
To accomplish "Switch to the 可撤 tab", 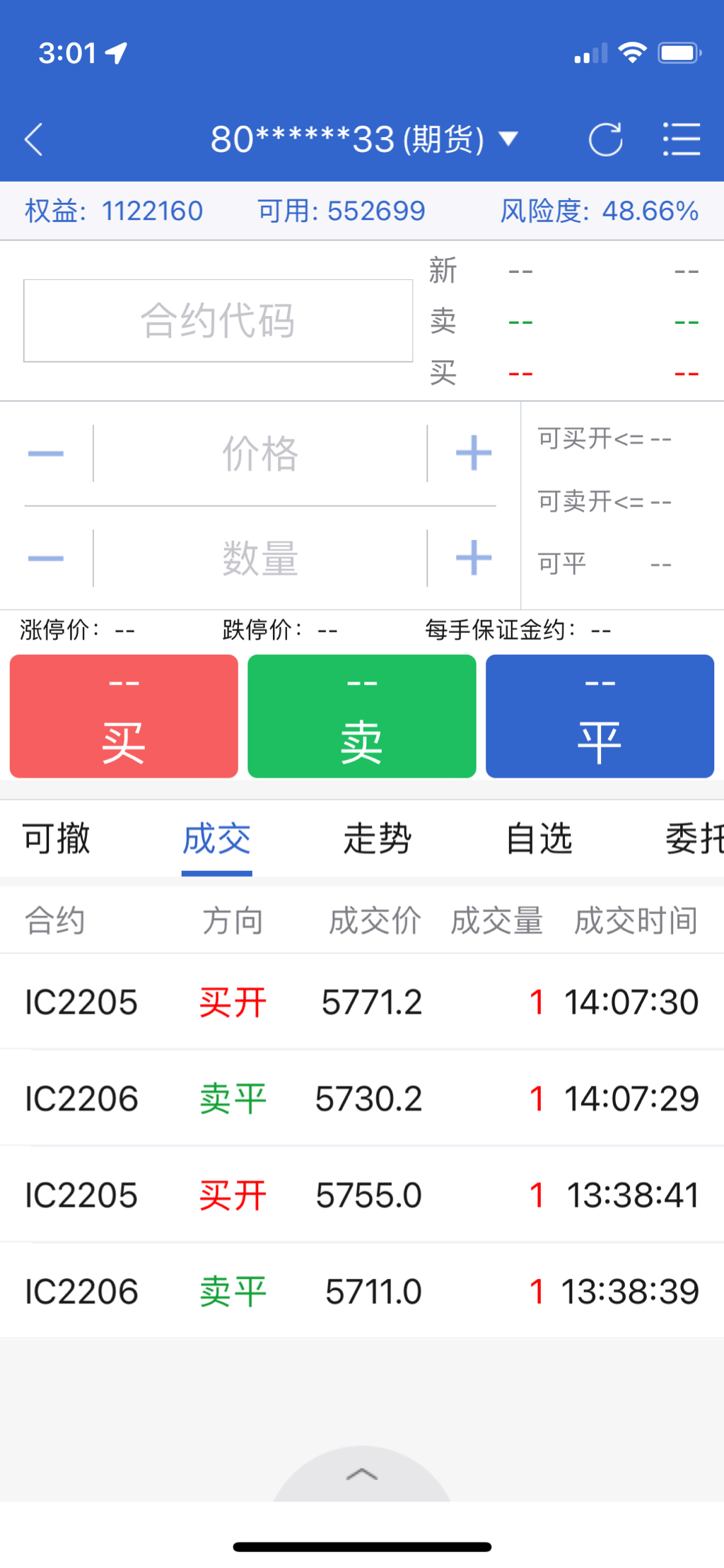I will point(57,839).
